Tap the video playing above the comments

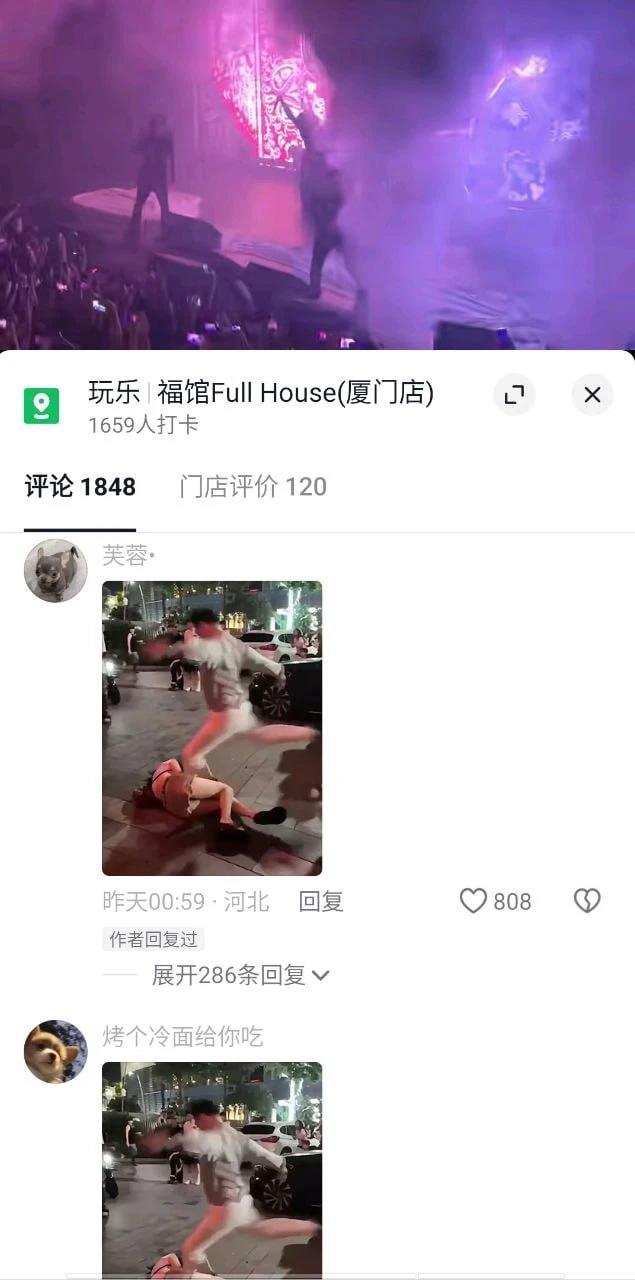pos(317,175)
